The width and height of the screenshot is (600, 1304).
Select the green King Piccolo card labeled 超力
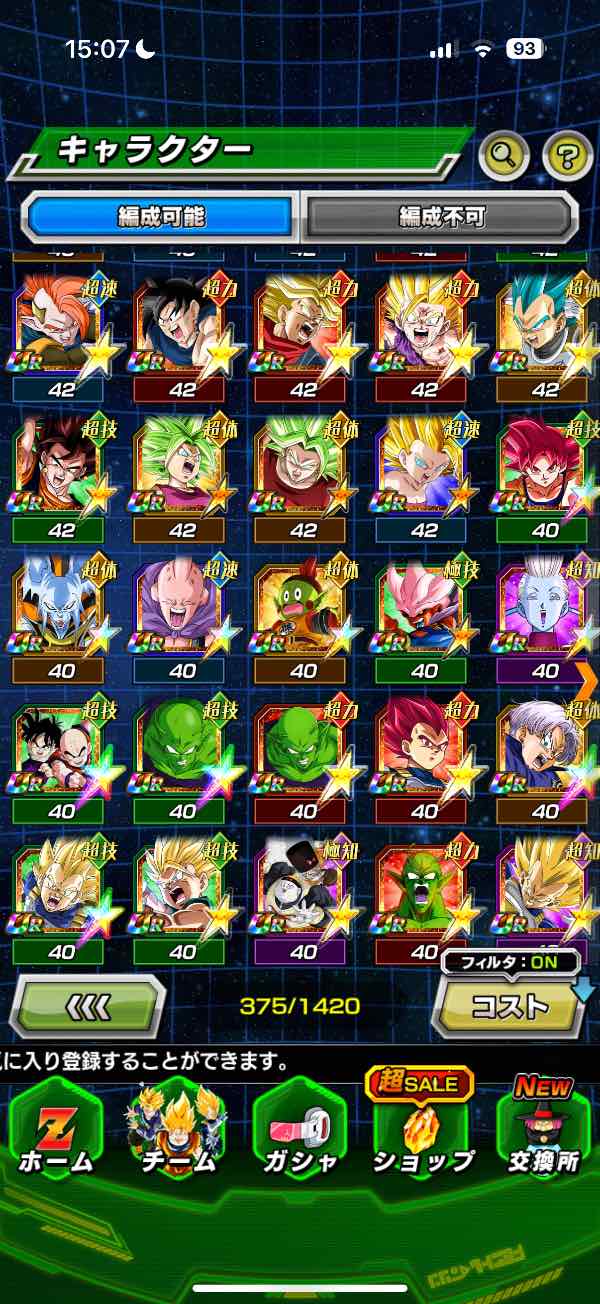coord(424,890)
